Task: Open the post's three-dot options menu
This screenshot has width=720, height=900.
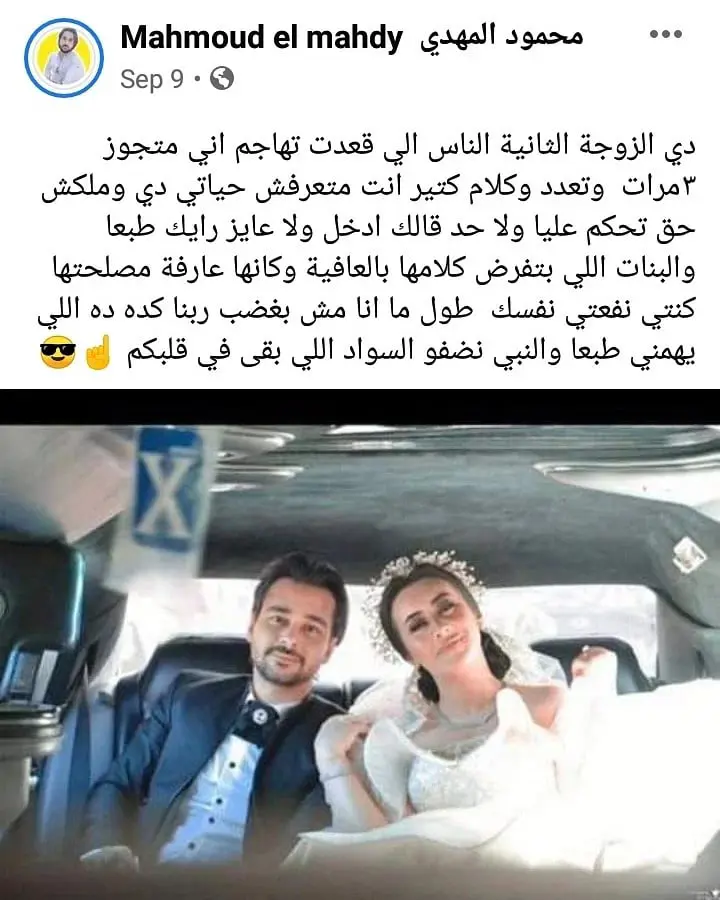Action: [x=665, y=35]
